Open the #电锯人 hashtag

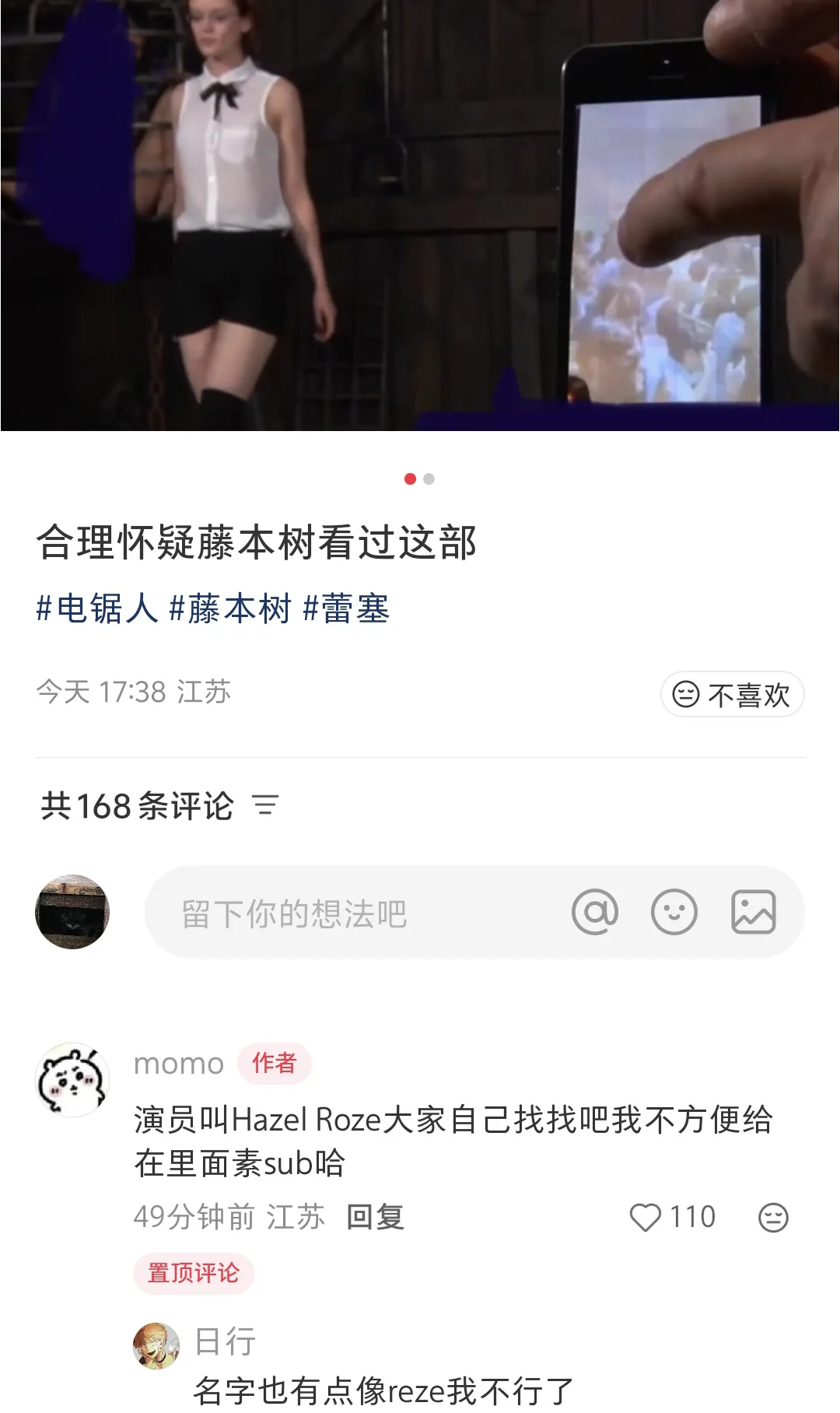pos(97,608)
